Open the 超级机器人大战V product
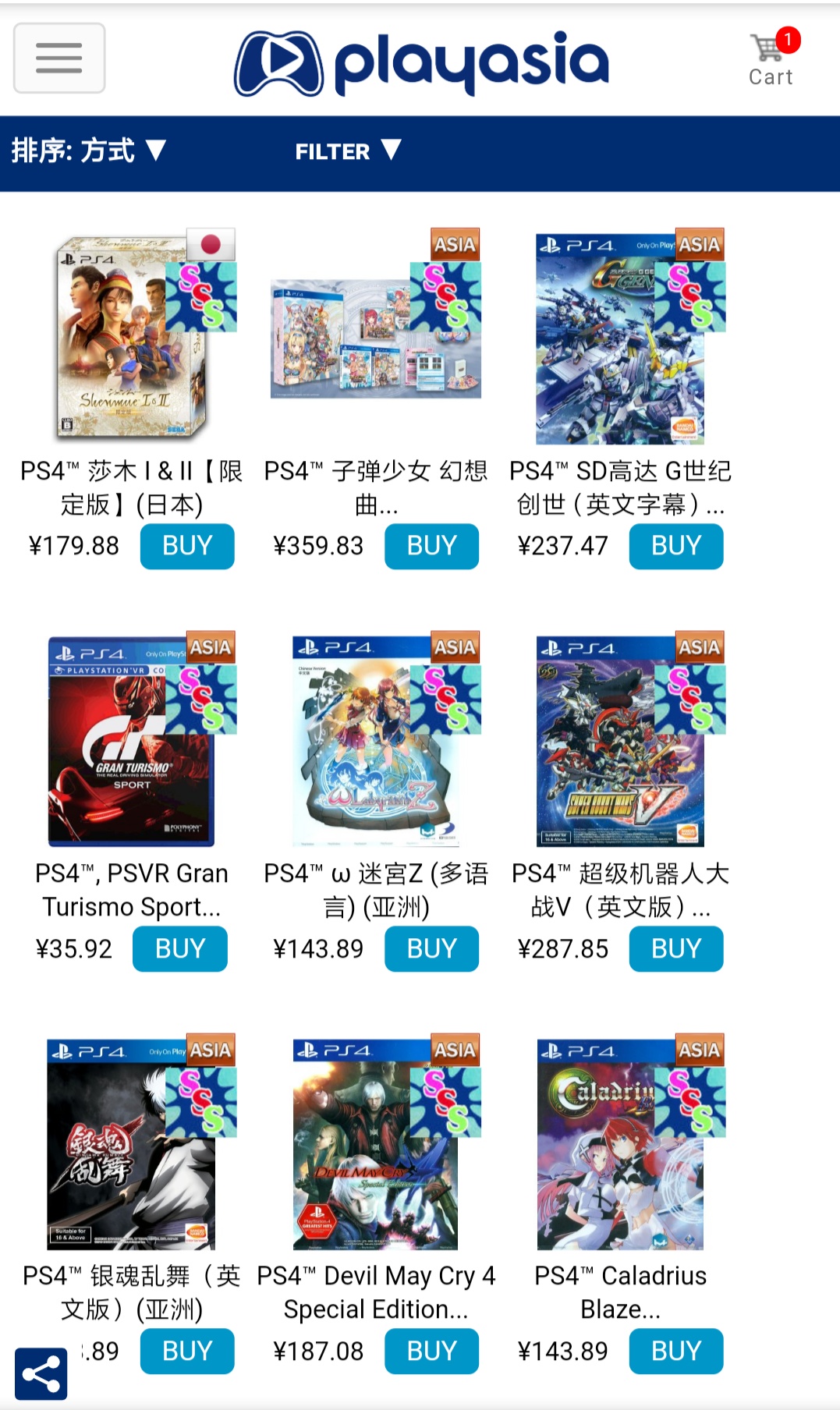This screenshot has width=840, height=1410. point(620,890)
